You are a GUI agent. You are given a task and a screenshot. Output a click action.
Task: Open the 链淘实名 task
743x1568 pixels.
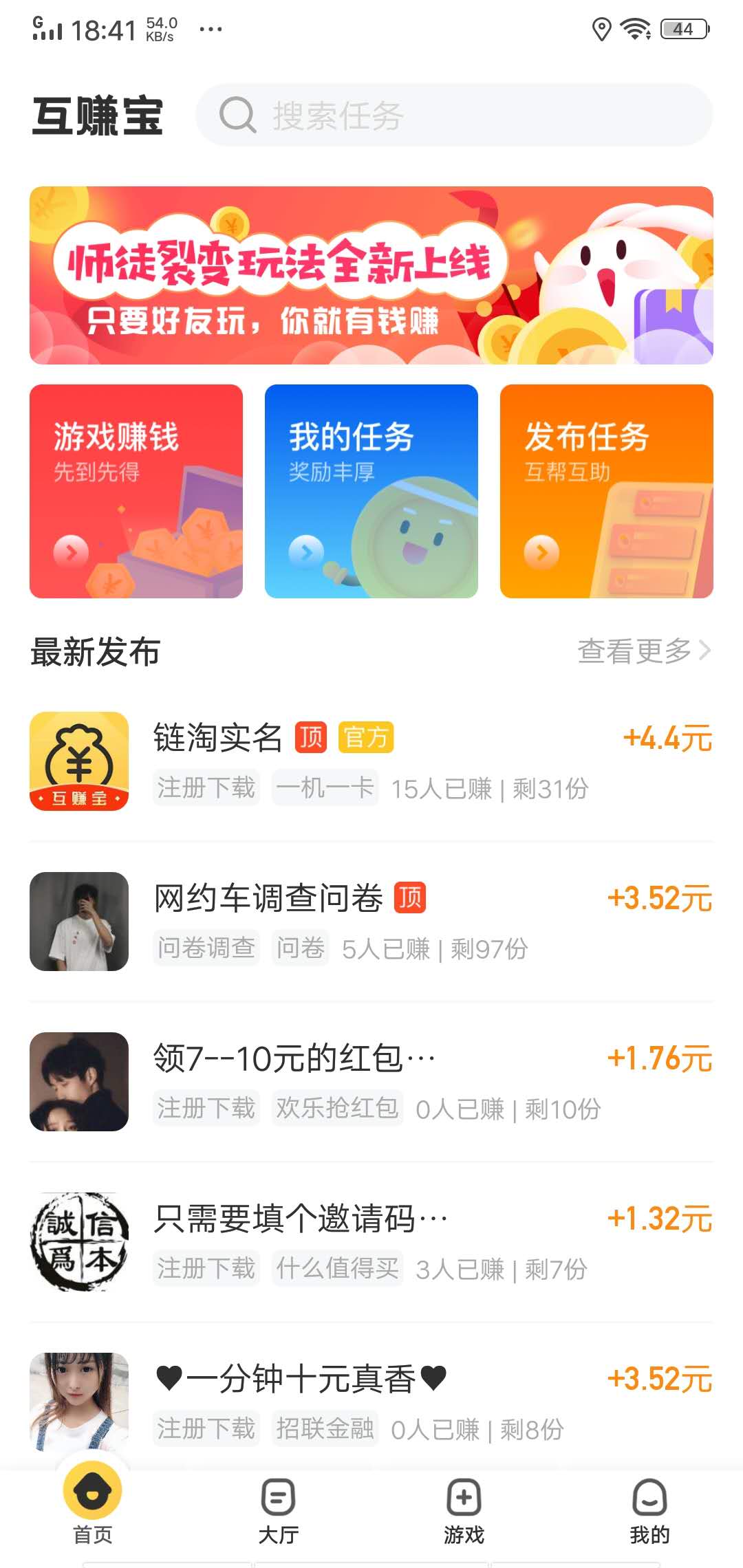point(371,761)
